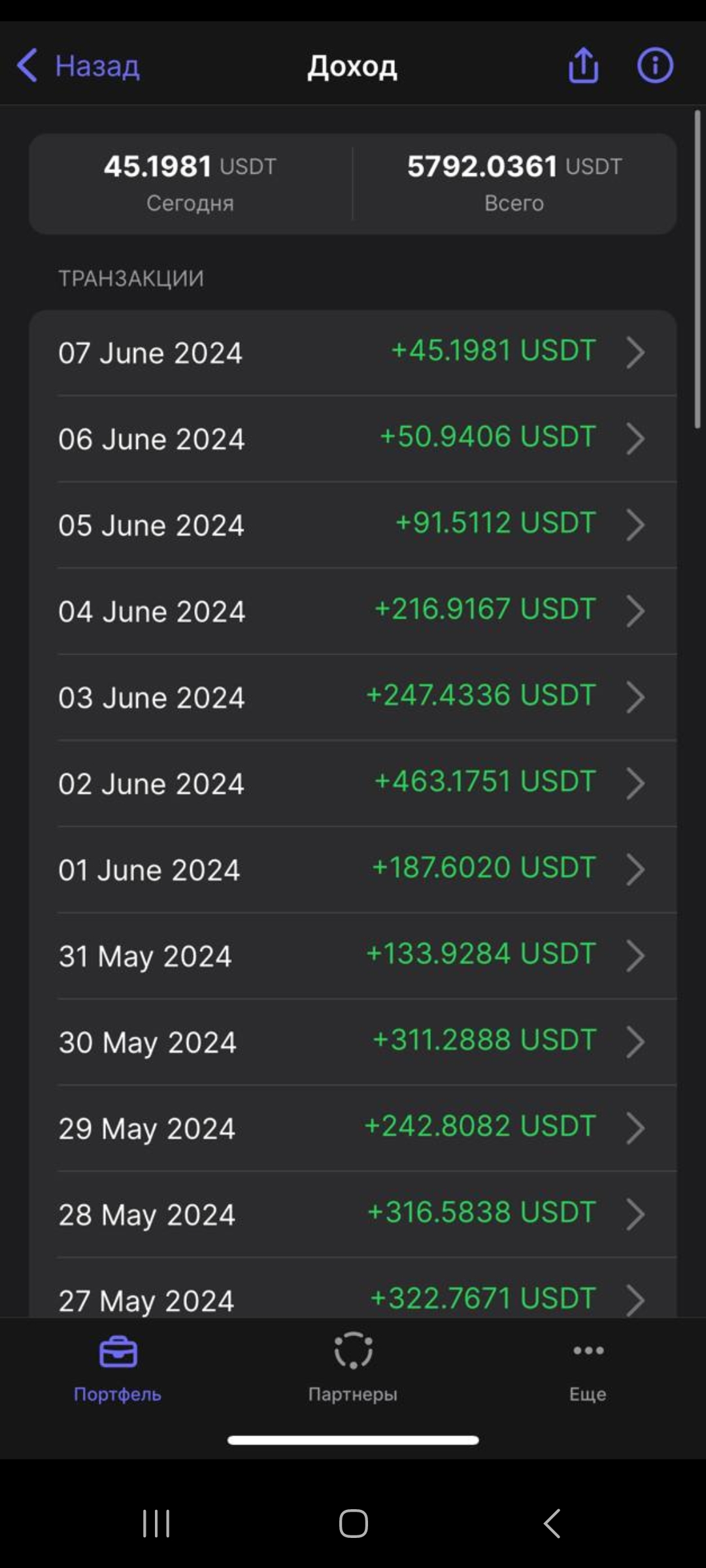
Task: Open the 07 June 2024 transaction
Action: (x=353, y=353)
